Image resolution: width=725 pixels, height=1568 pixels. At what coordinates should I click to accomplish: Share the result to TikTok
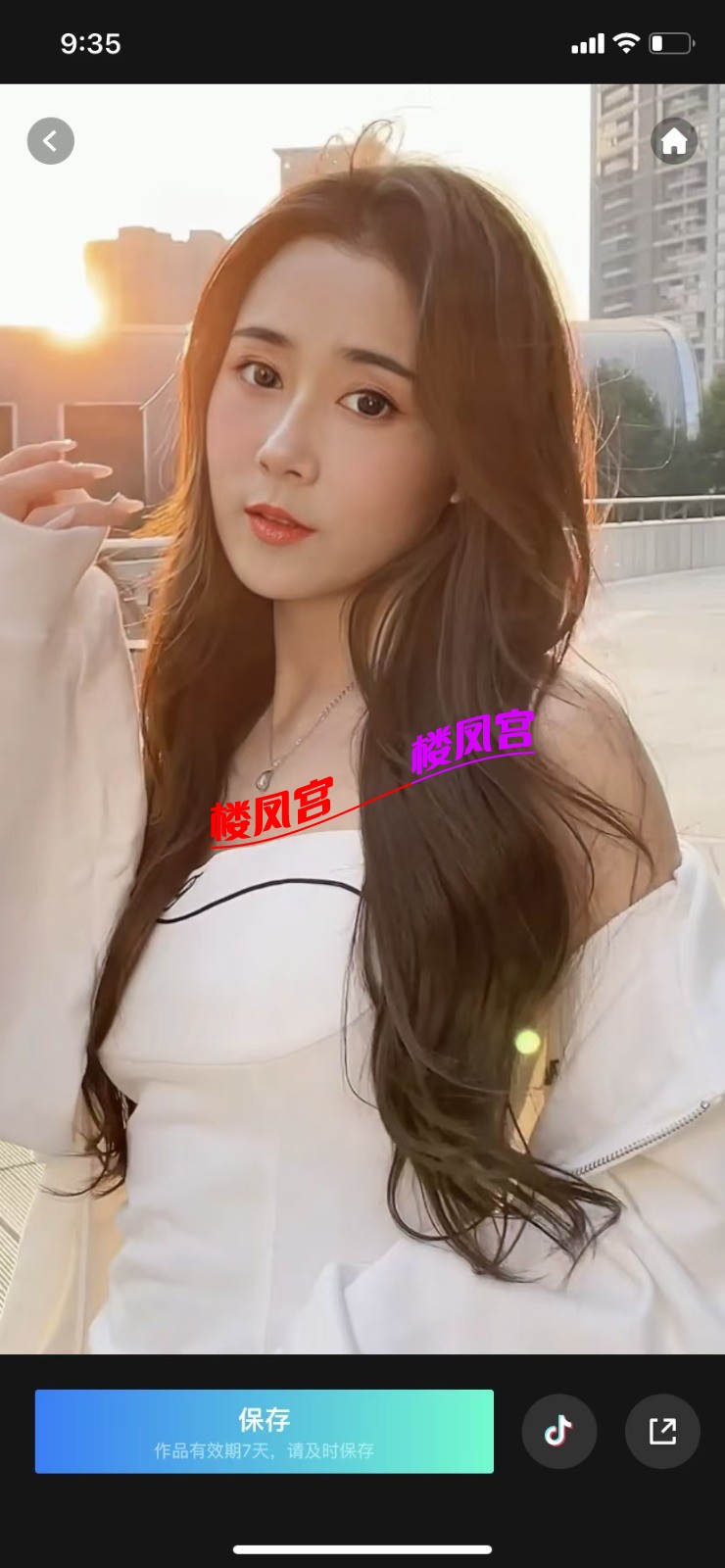click(558, 1431)
